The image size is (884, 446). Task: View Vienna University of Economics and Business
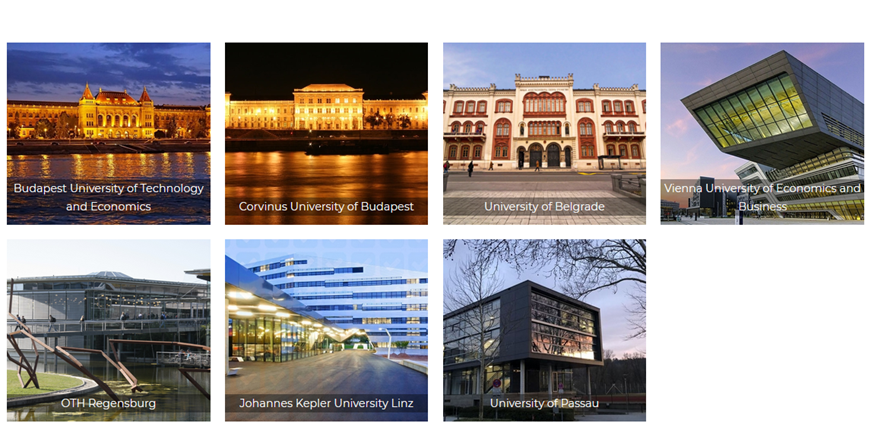coord(762,133)
